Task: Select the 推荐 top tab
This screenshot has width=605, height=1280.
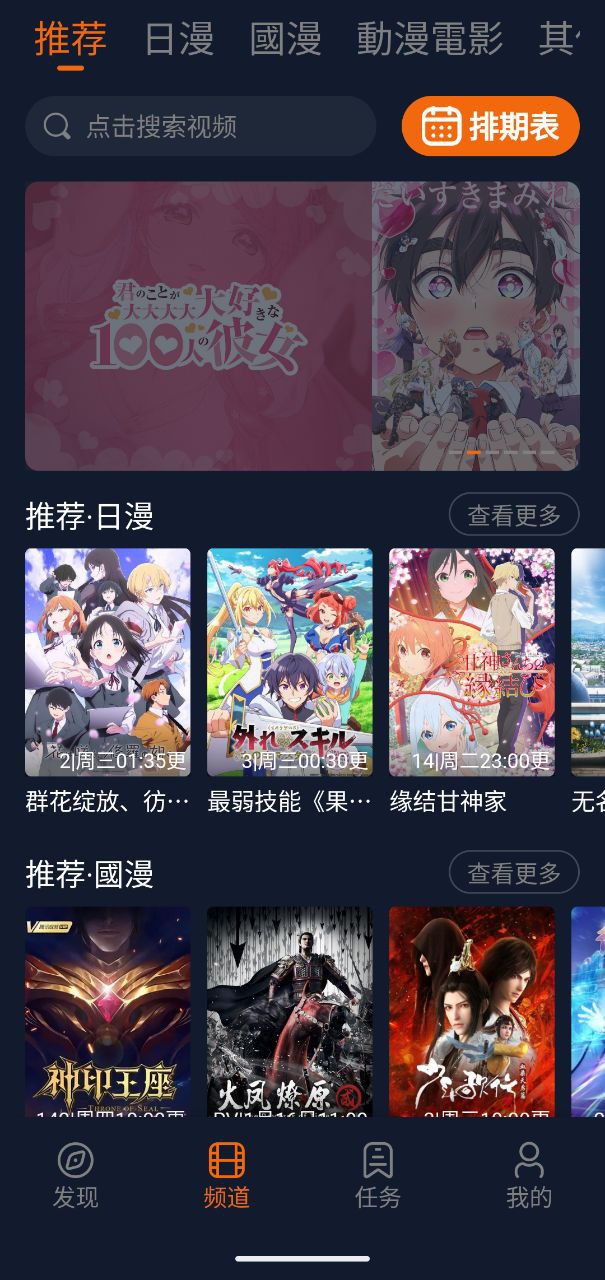Action: [70, 39]
